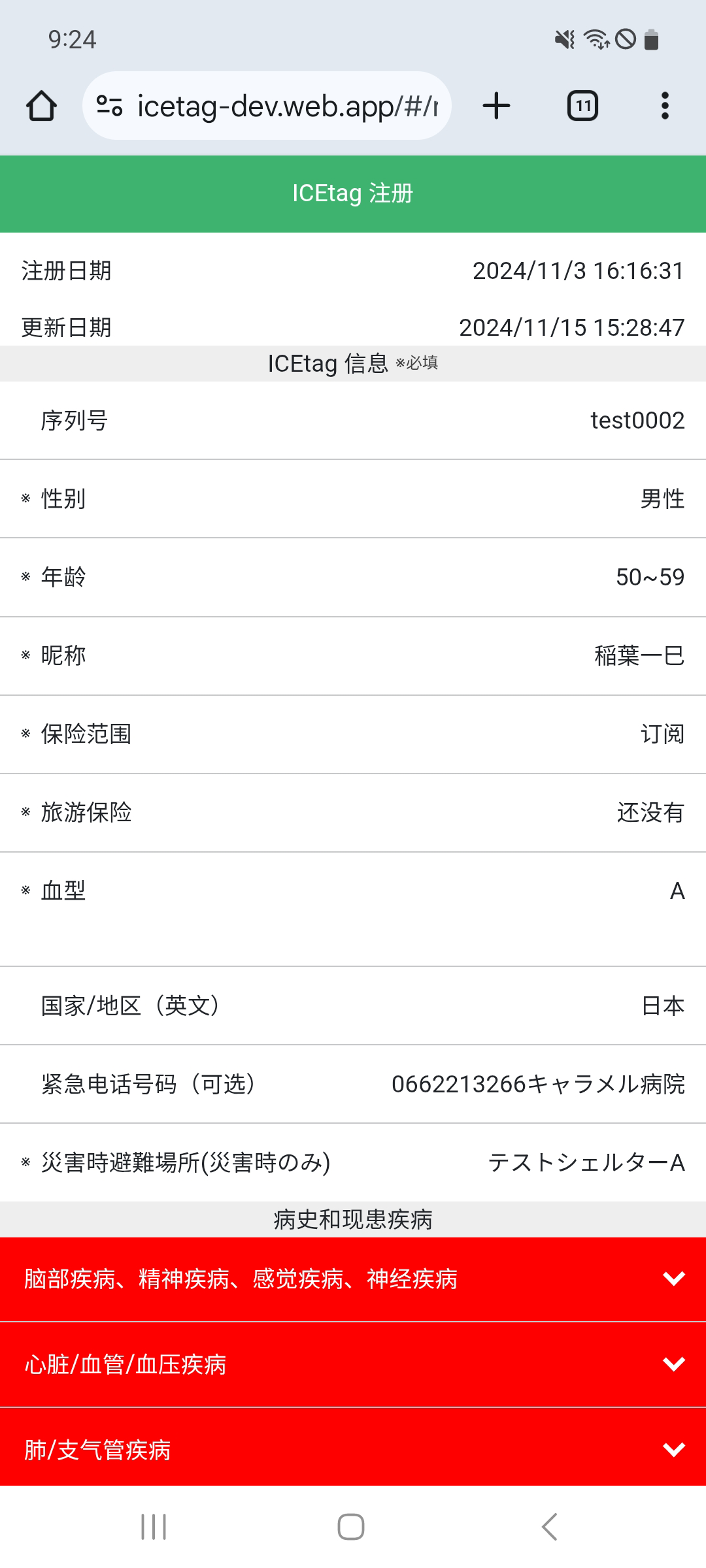Edit the 昵称 field

pos(353,656)
